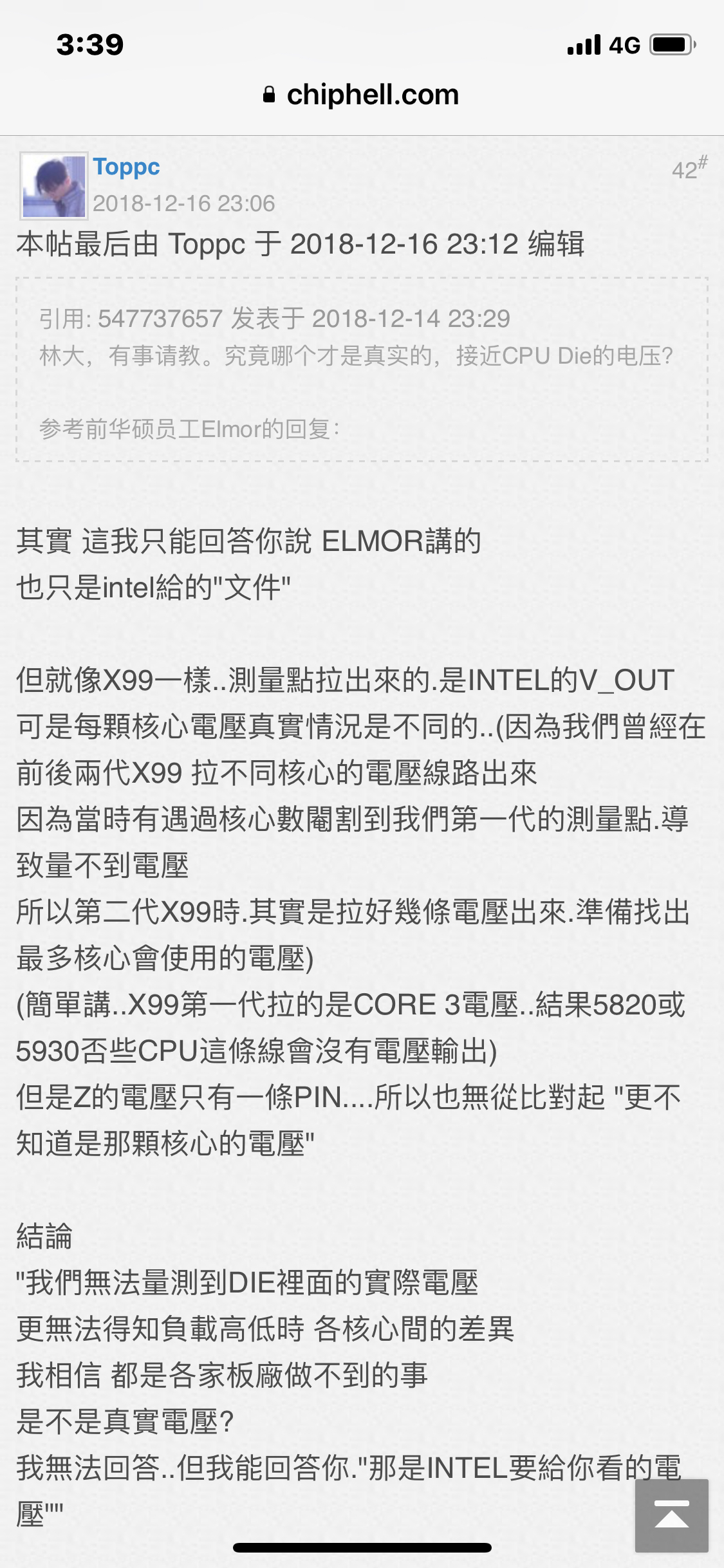Tap the chiphell.com address bar

(x=362, y=95)
